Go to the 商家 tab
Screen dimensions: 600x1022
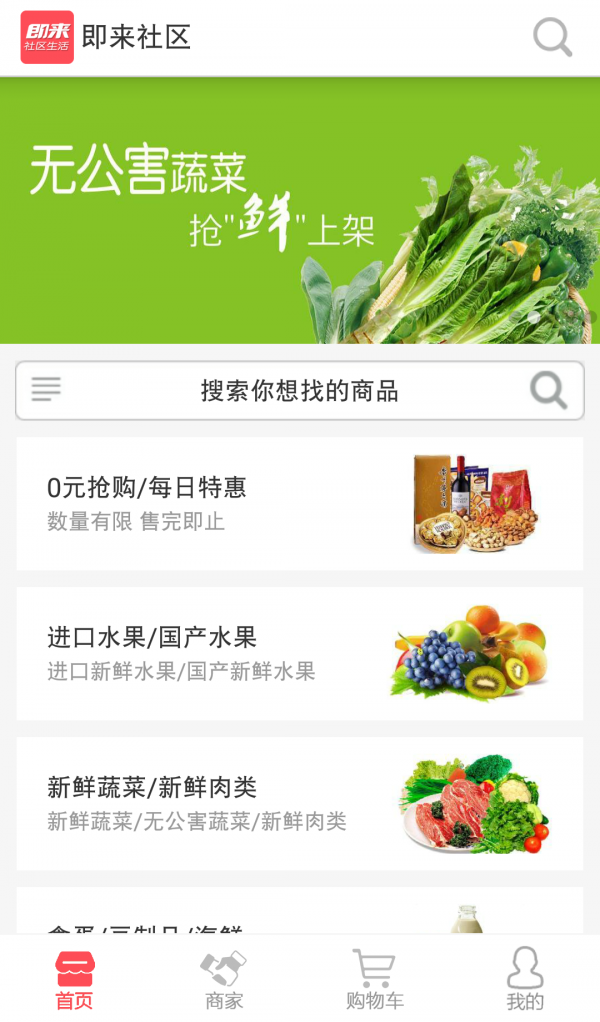click(224, 979)
